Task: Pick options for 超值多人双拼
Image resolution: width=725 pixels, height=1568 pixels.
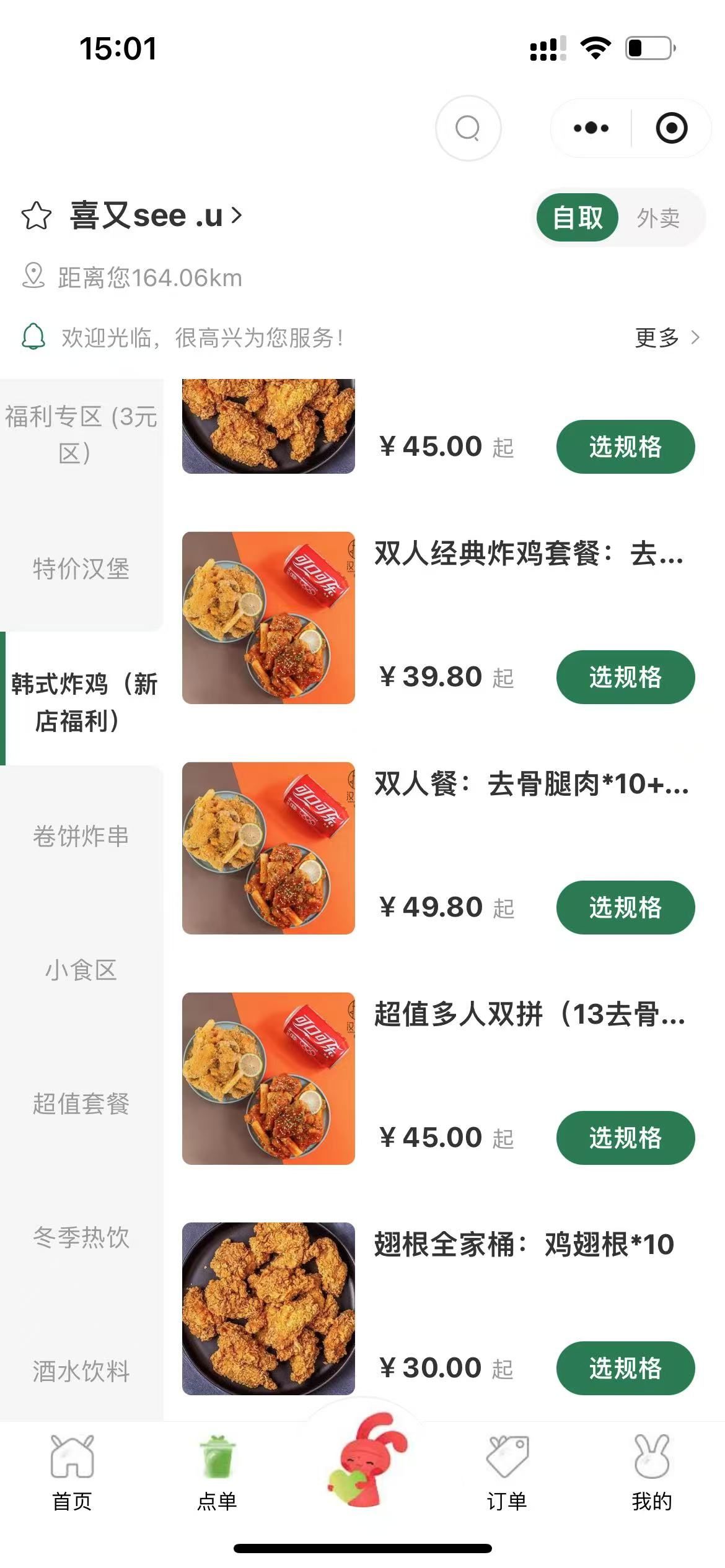Action: click(625, 1138)
